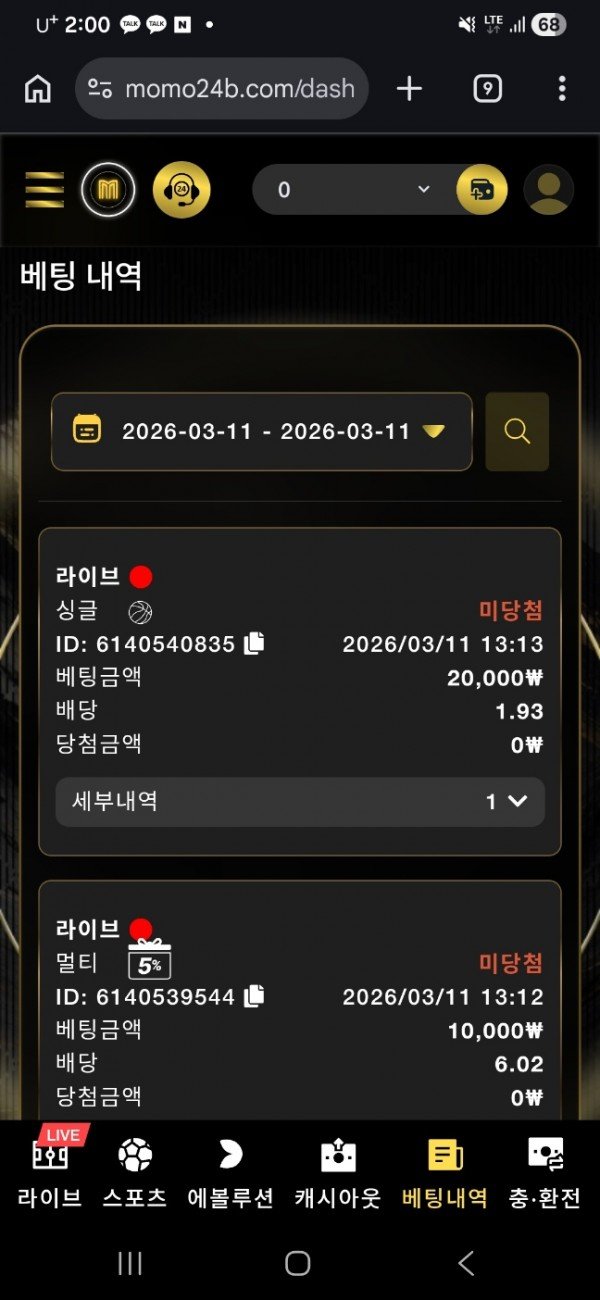Image resolution: width=600 pixels, height=1300 pixels.
Task: Expand 세부내역 for the 20,000₩ bet
Action: coord(300,801)
